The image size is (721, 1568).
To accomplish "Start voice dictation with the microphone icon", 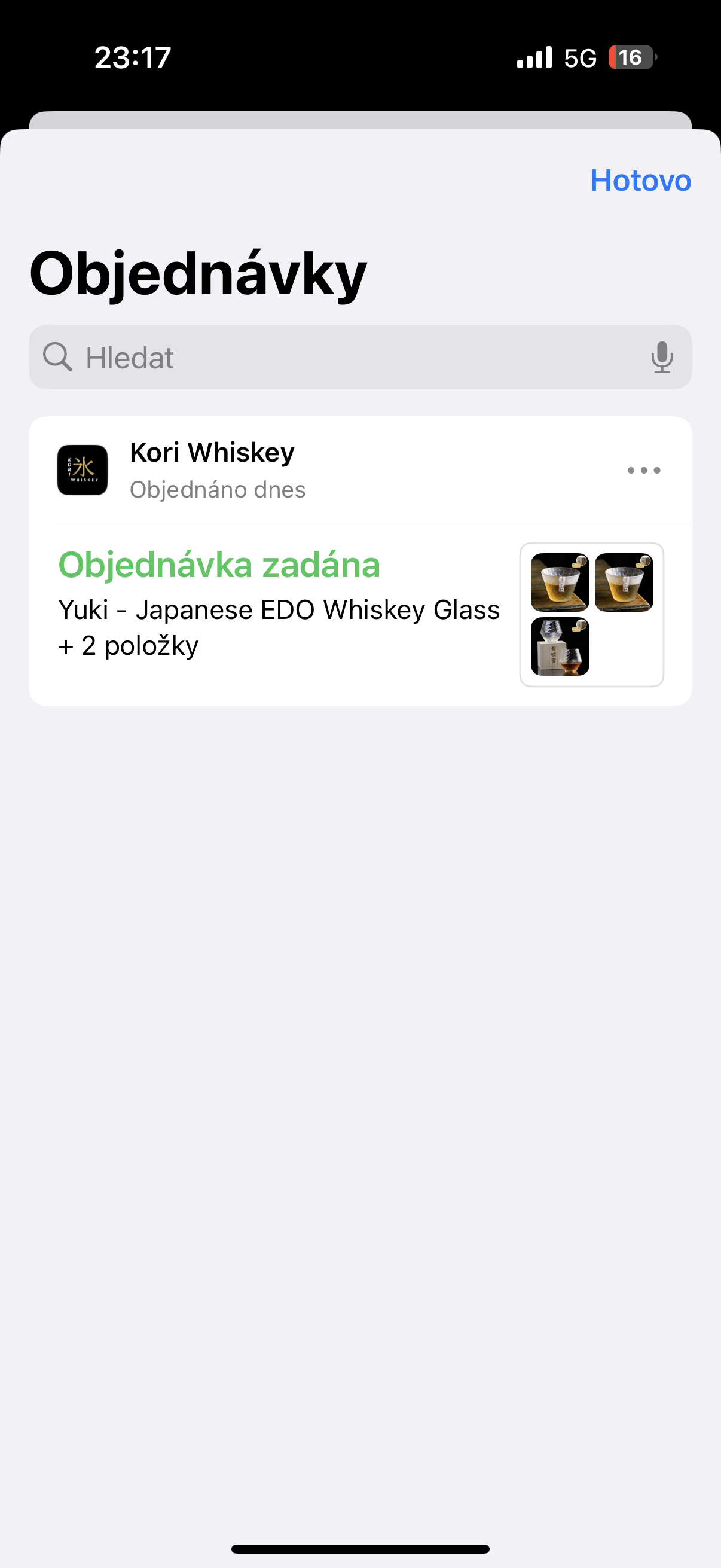I will click(661, 357).
